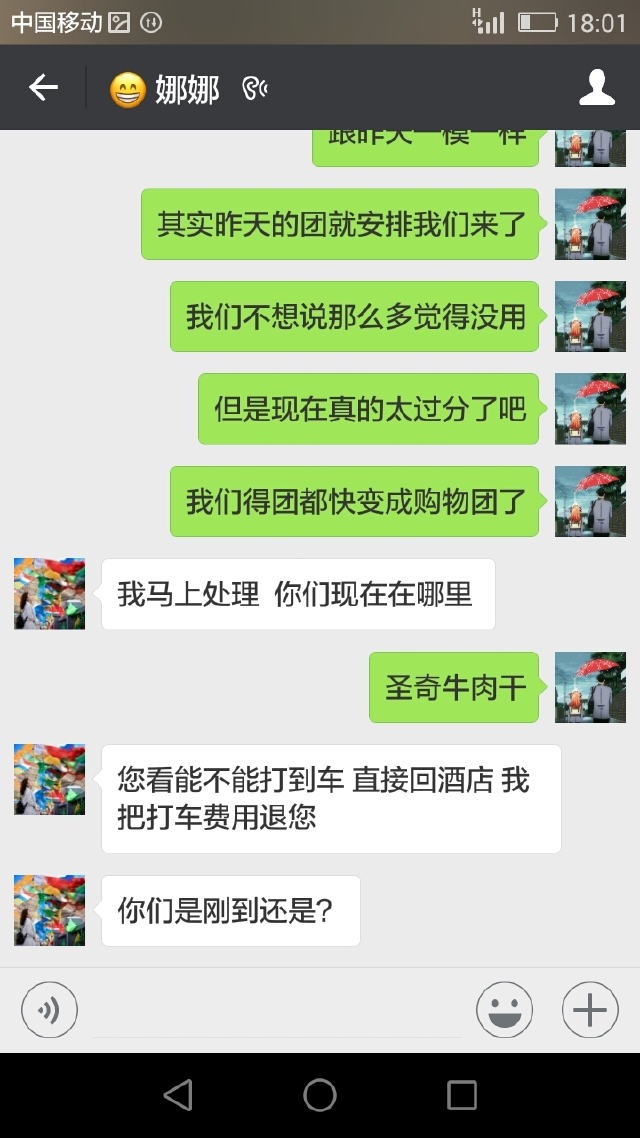The width and height of the screenshot is (640, 1138).
Task: View 娜娜's avatar next to 我马上处理
Action: [x=50, y=594]
